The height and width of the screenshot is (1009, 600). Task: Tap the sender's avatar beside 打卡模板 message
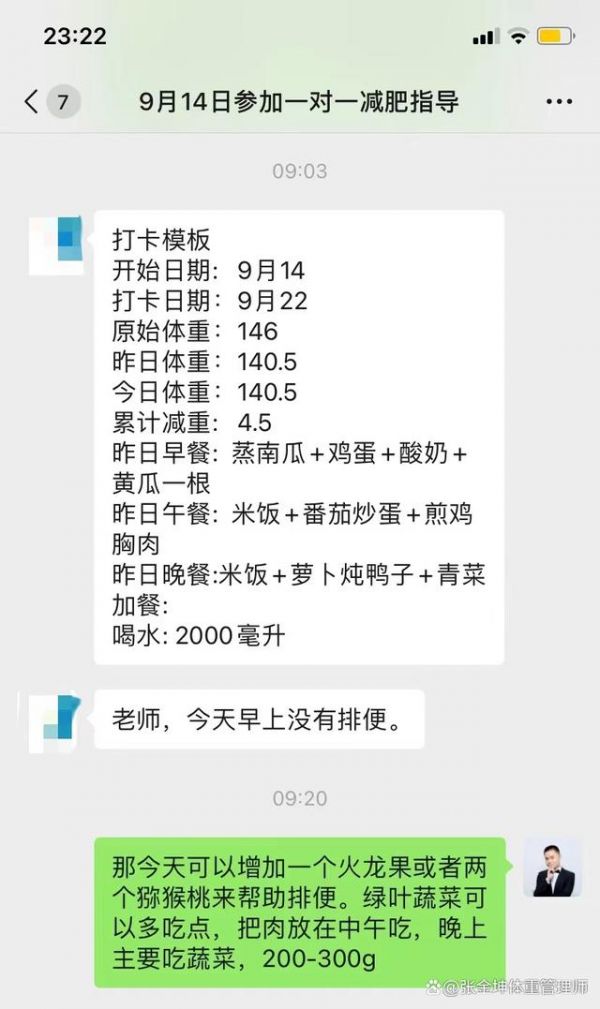(57, 246)
